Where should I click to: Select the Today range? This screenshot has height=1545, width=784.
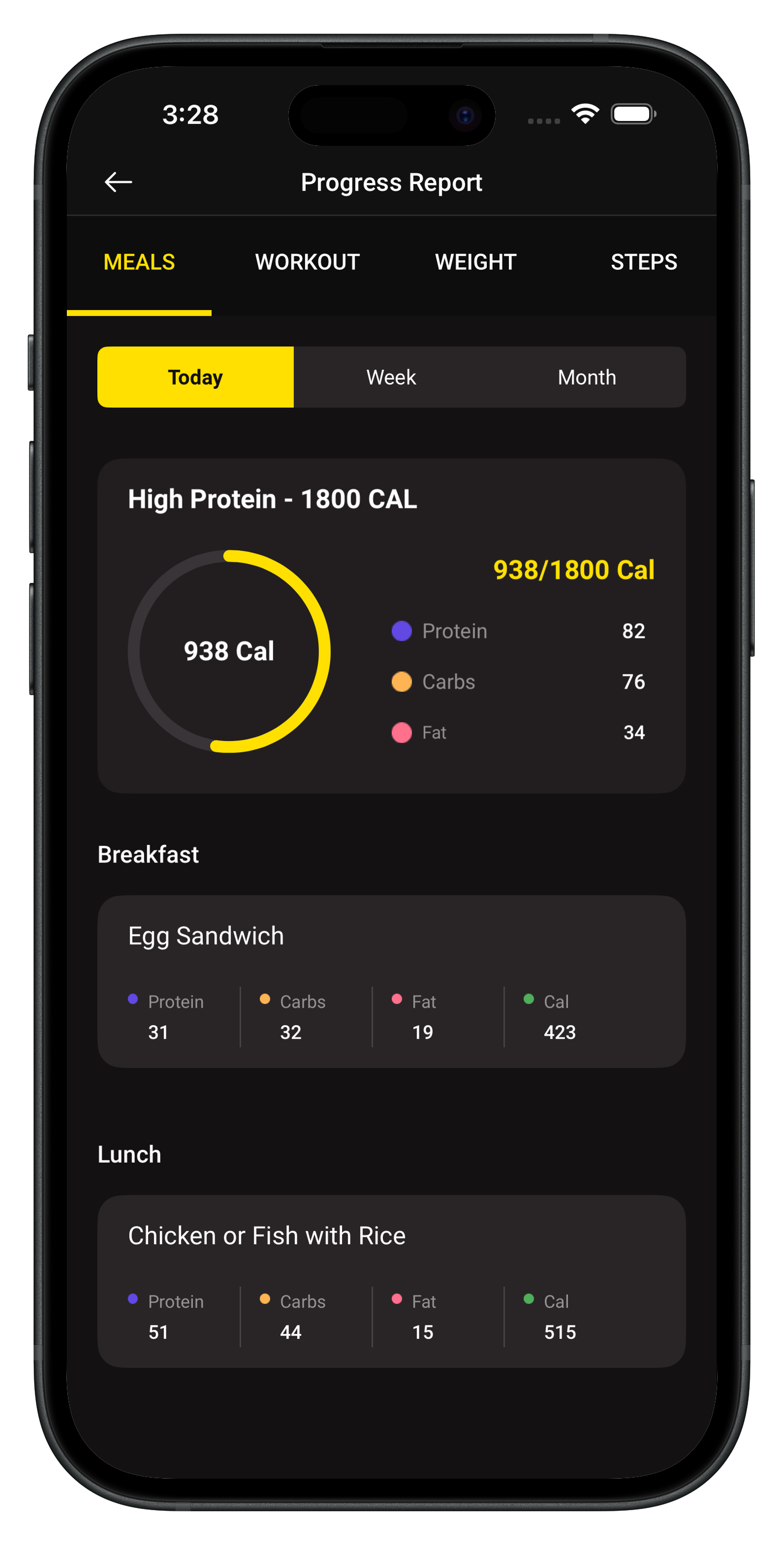[196, 377]
